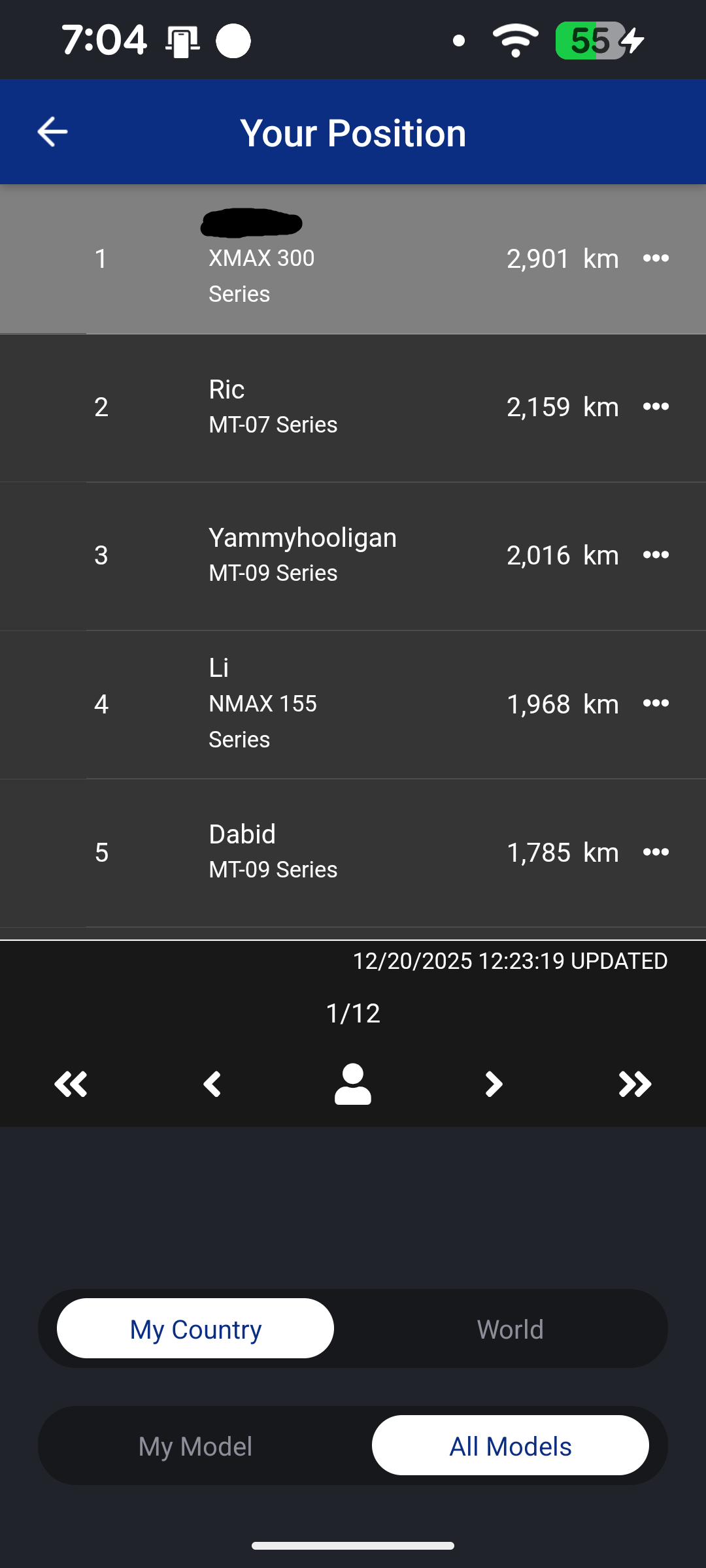Viewport: 706px width, 1568px height.
Task: Show more options for Yammyhooligan
Action: (656, 555)
